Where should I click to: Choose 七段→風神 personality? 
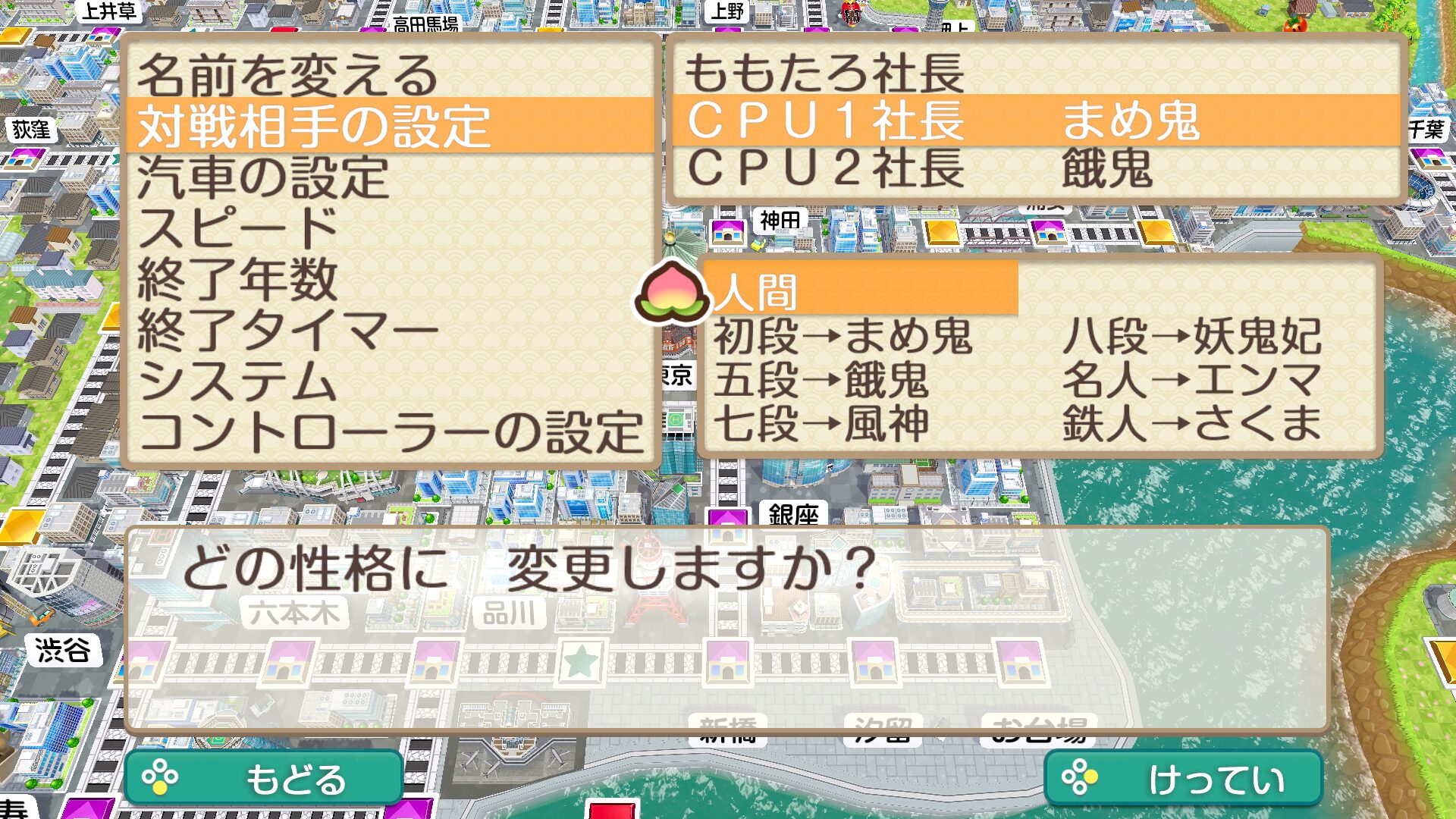pos(821,423)
